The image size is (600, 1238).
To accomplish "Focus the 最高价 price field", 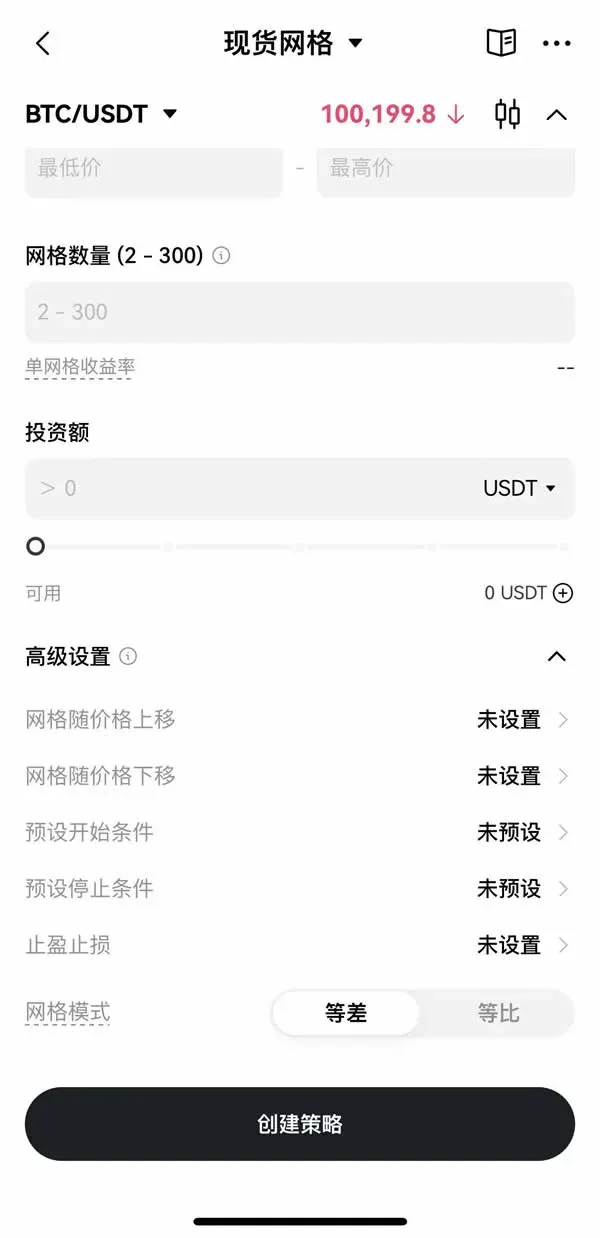I will tap(445, 170).
